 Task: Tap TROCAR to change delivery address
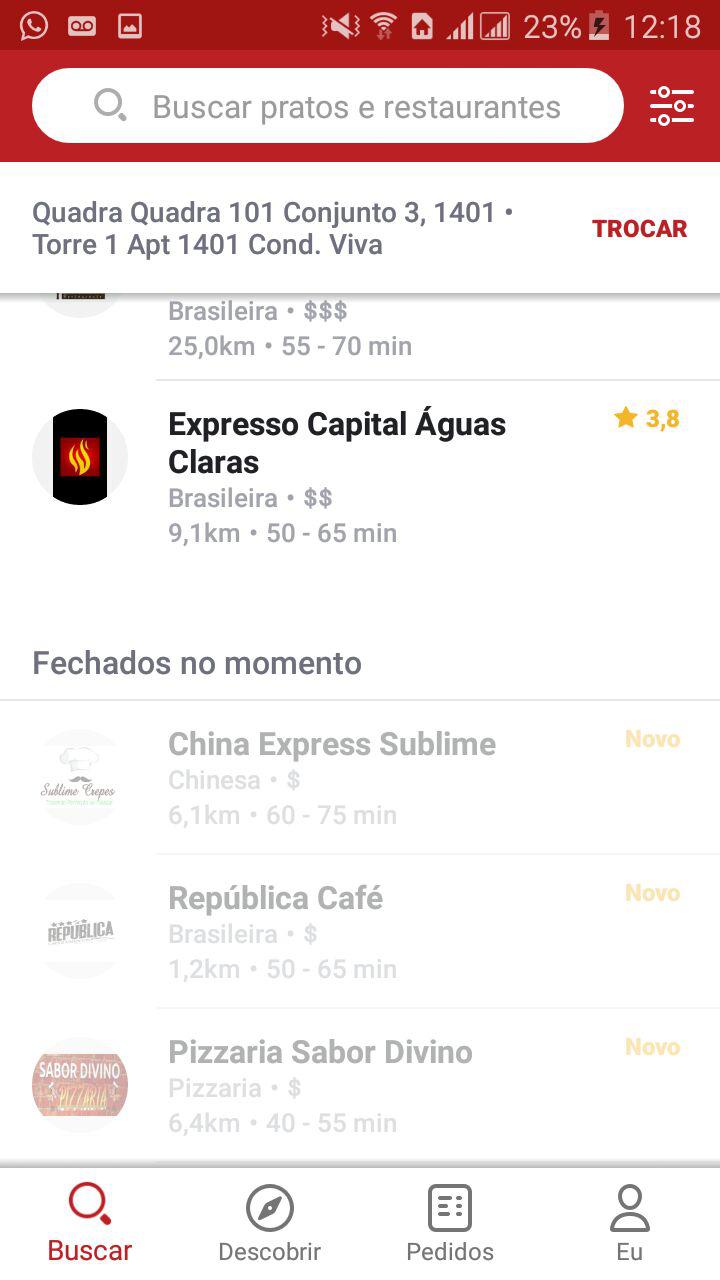(x=639, y=229)
